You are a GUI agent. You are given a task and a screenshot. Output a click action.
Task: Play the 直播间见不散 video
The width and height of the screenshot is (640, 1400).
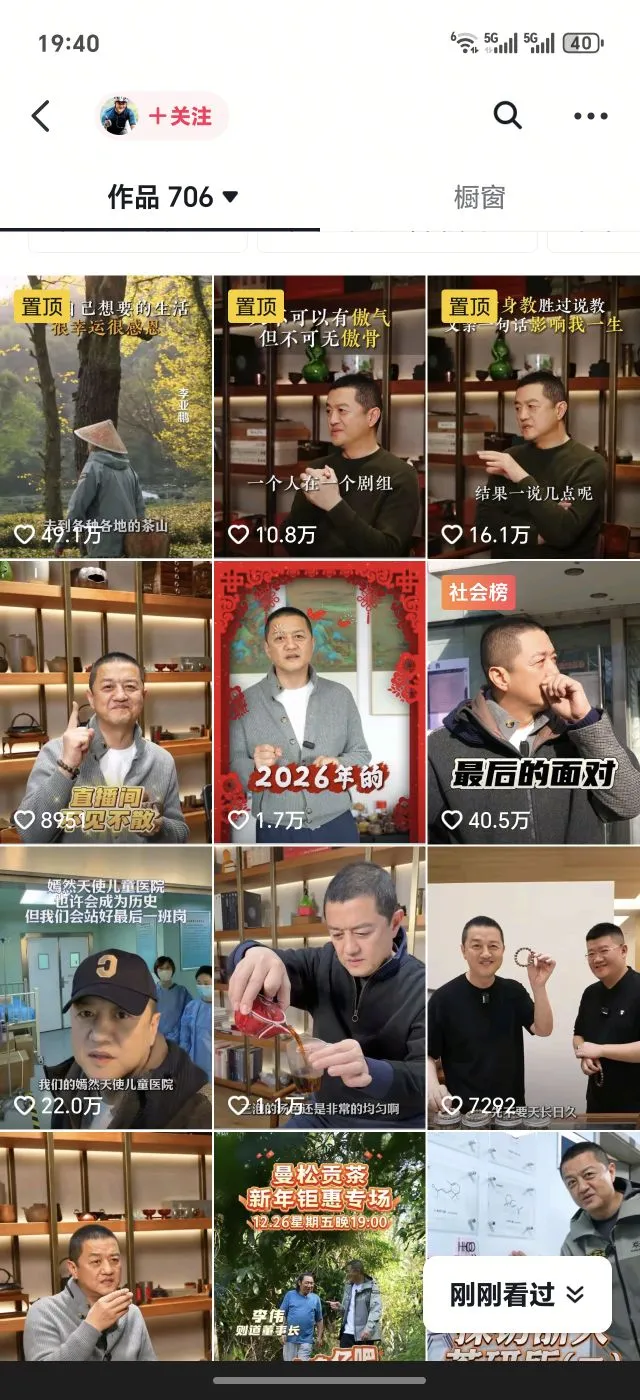click(x=106, y=702)
